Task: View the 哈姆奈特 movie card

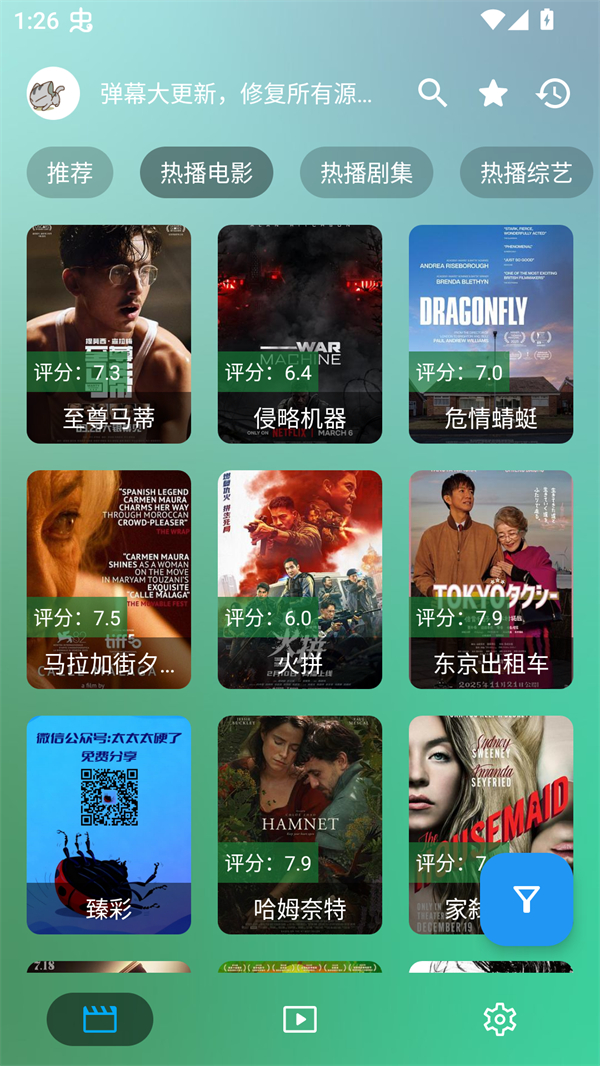Action: tap(300, 824)
